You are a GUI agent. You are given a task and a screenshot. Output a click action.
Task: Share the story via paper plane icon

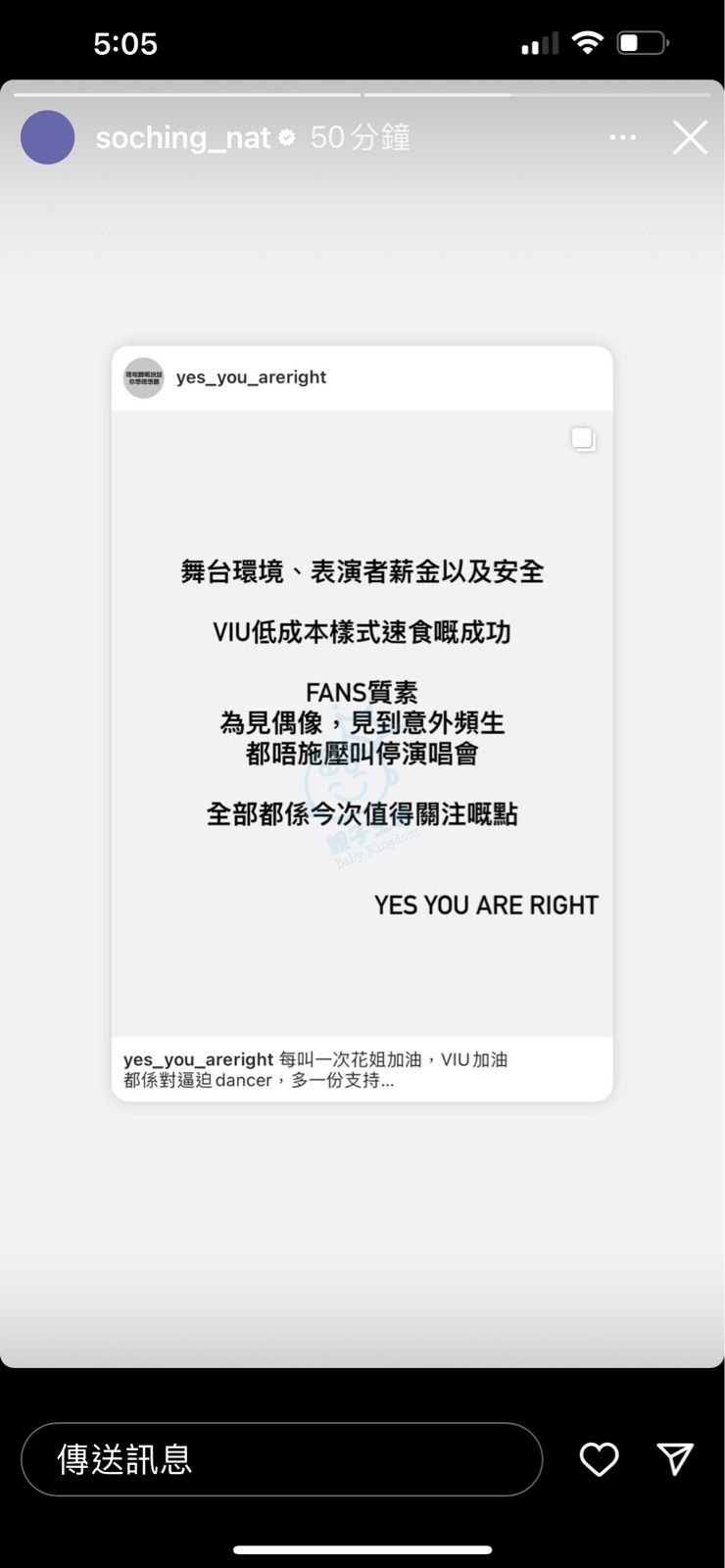pos(675,1459)
